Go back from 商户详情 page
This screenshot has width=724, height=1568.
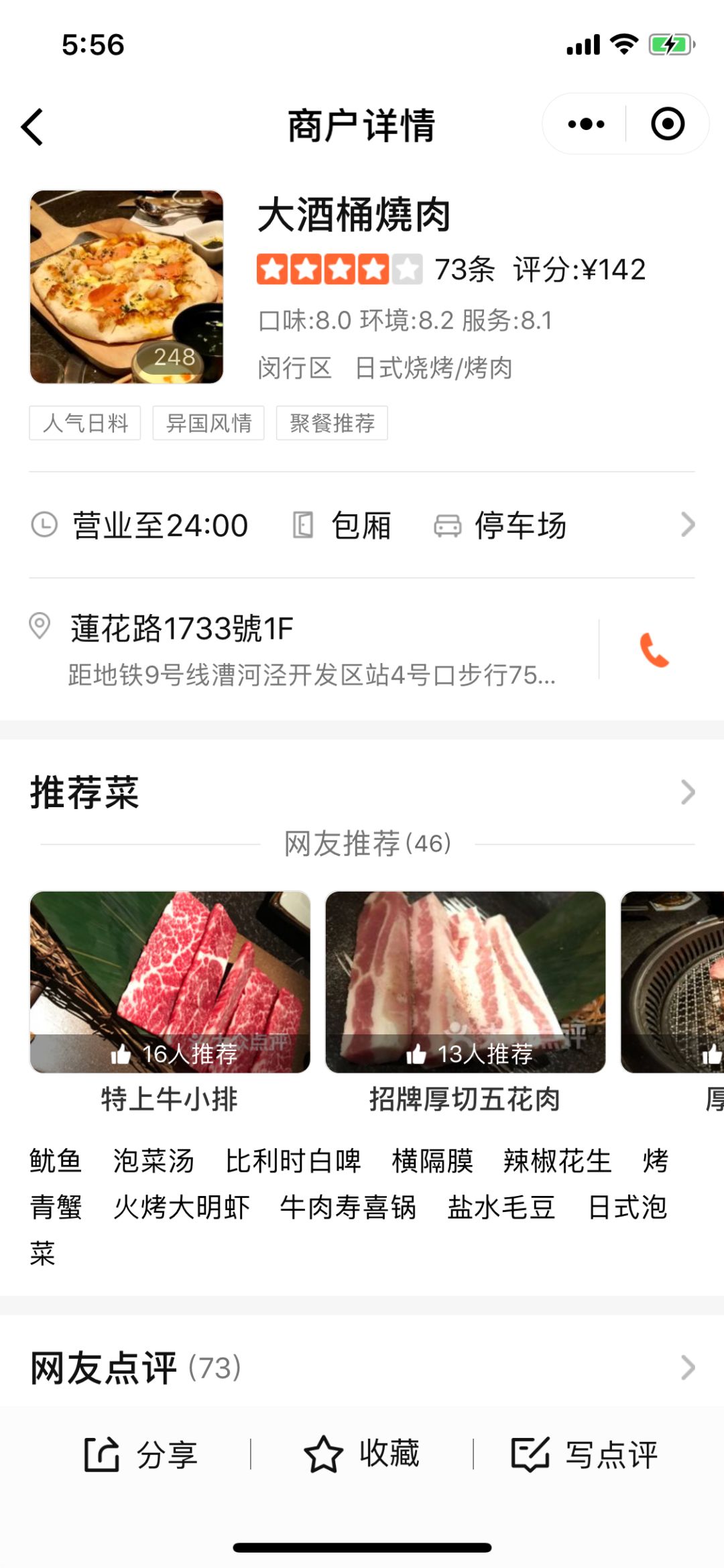pyautogui.click(x=32, y=127)
